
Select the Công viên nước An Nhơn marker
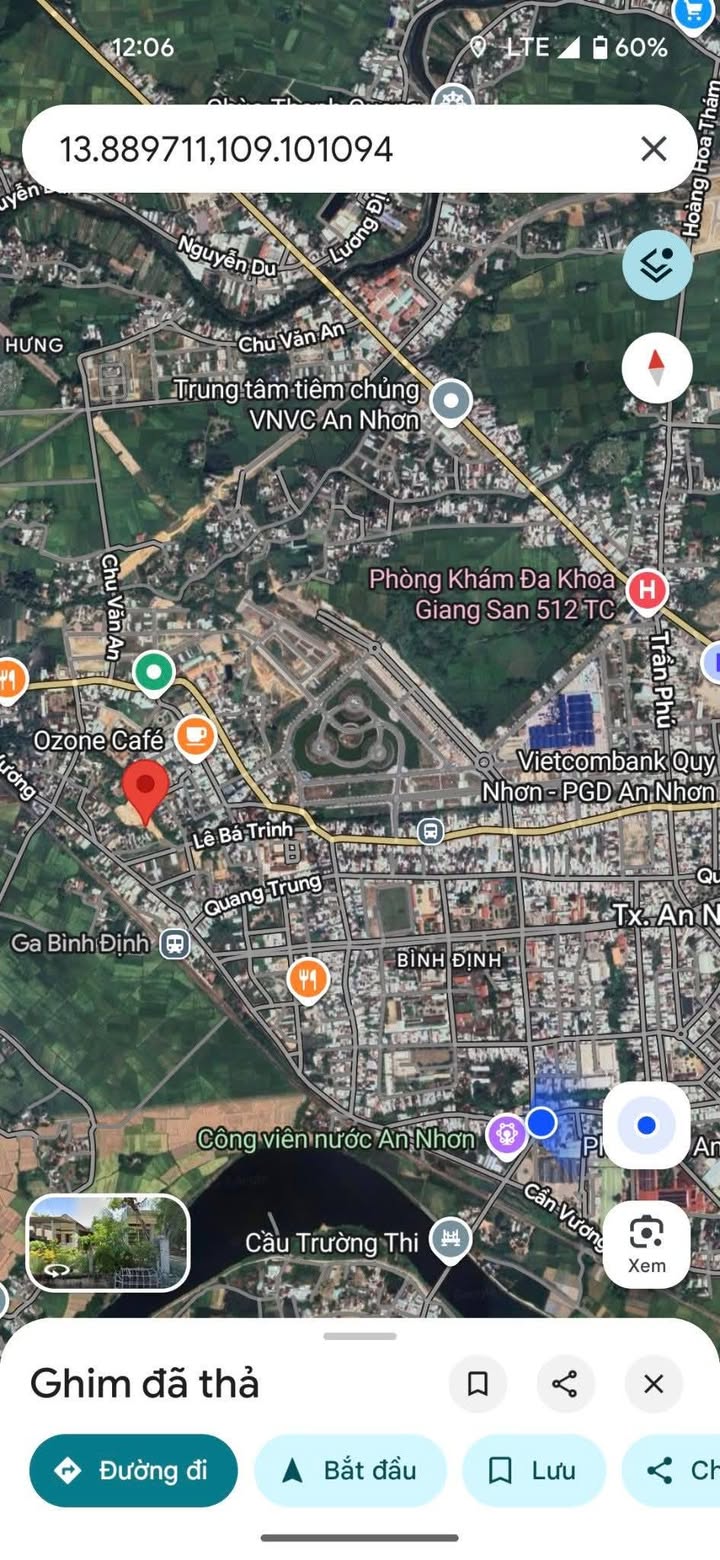click(507, 1135)
